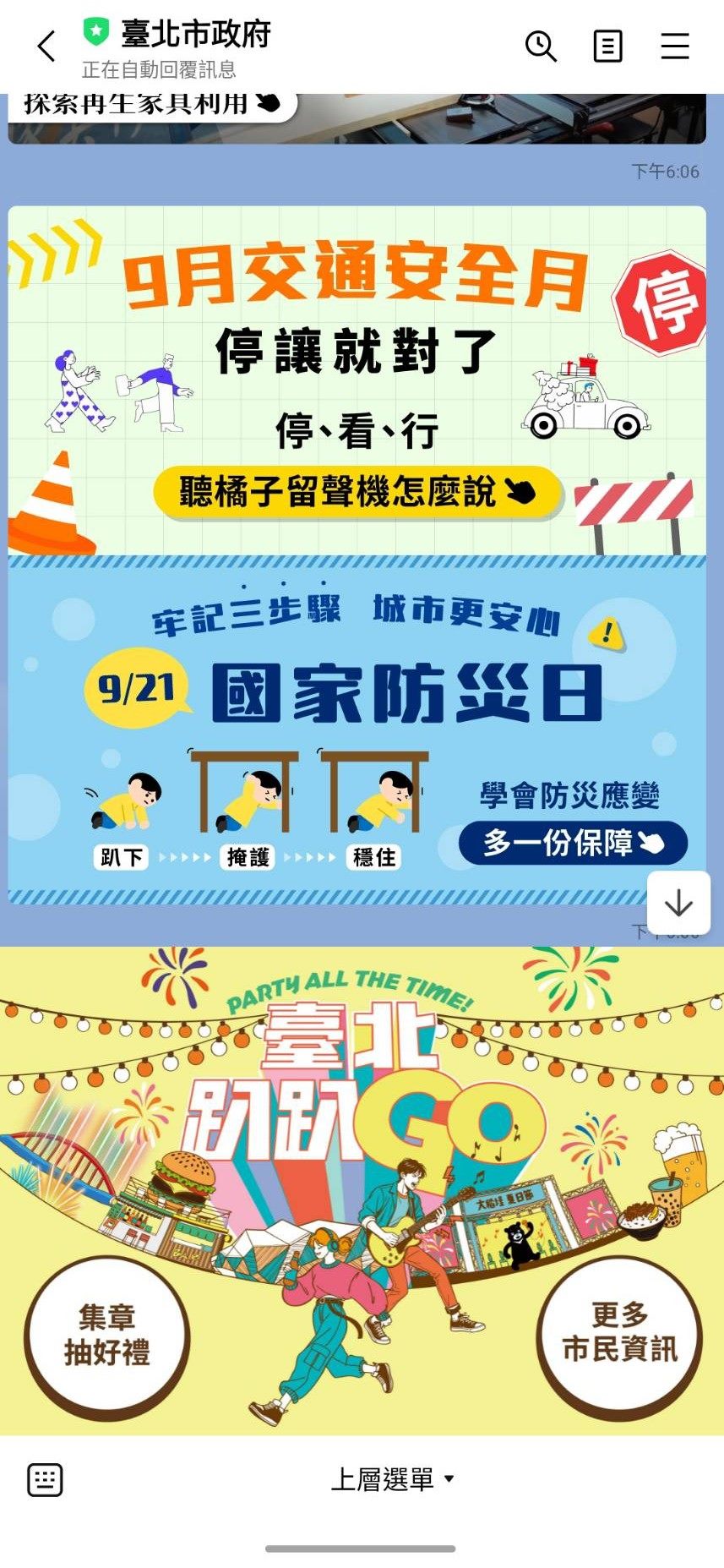
Task: Jump to the latest message arrow
Action: (678, 903)
